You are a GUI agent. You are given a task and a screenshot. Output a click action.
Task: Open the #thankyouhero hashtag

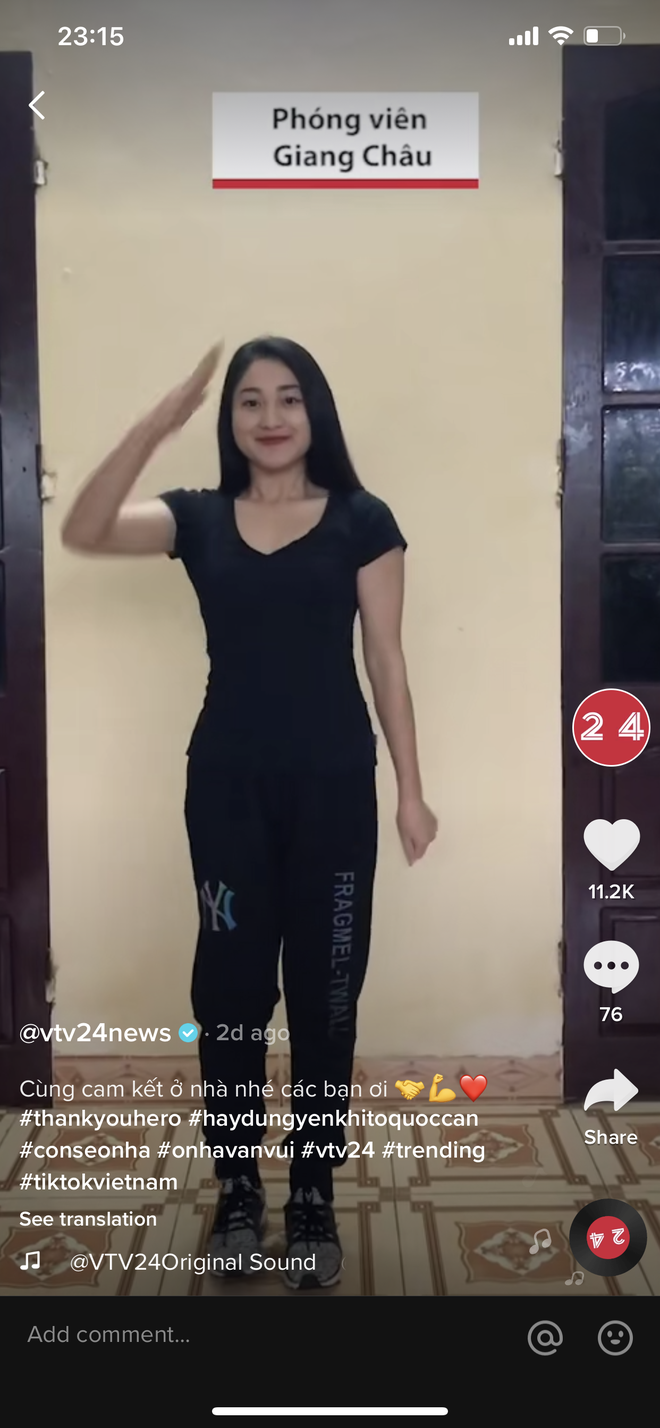[x=99, y=1118]
